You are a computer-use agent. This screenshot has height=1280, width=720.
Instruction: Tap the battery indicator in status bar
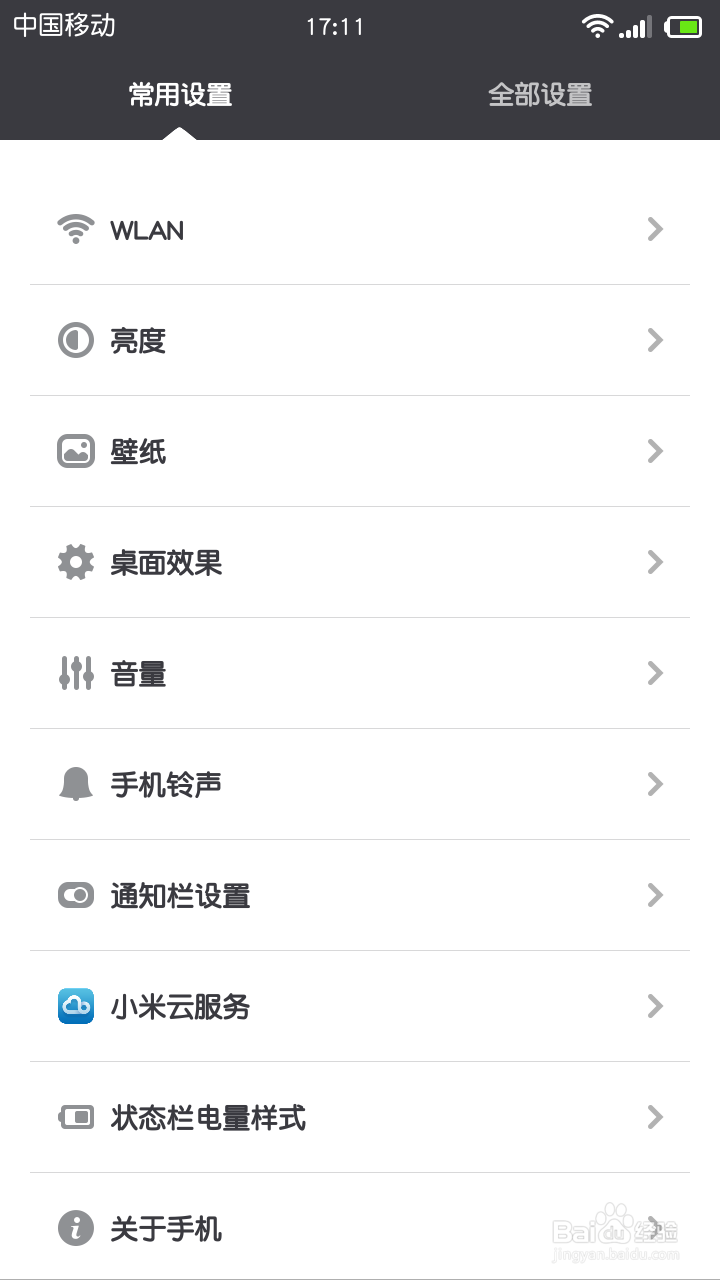click(685, 26)
